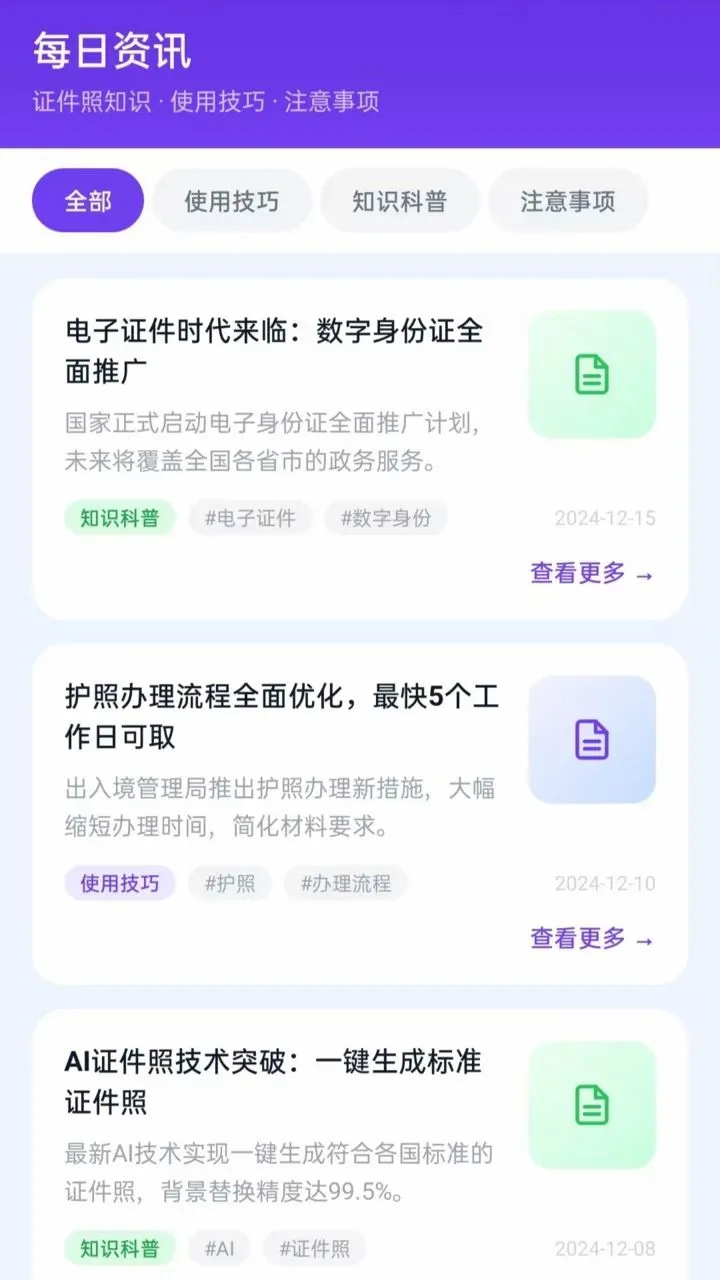The width and height of the screenshot is (720, 1280).
Task: Open the 护照办理流程全面优化 article card
Action: [x=360, y=814]
